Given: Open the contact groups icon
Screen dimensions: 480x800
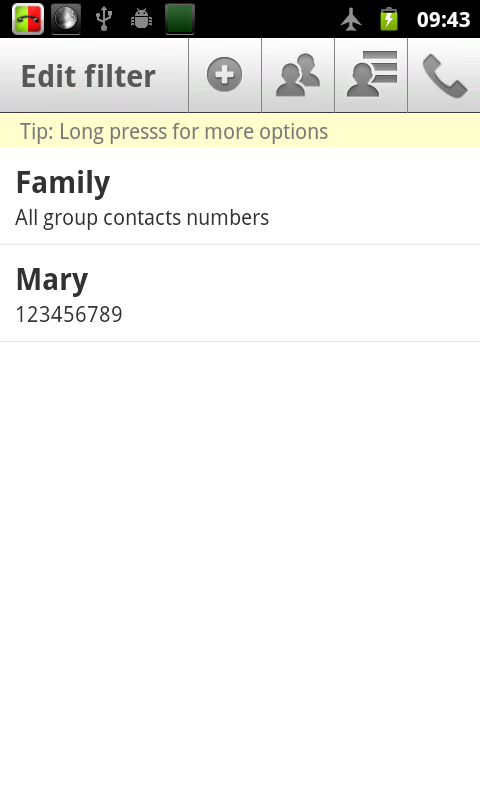Looking at the screenshot, I should (x=298, y=75).
